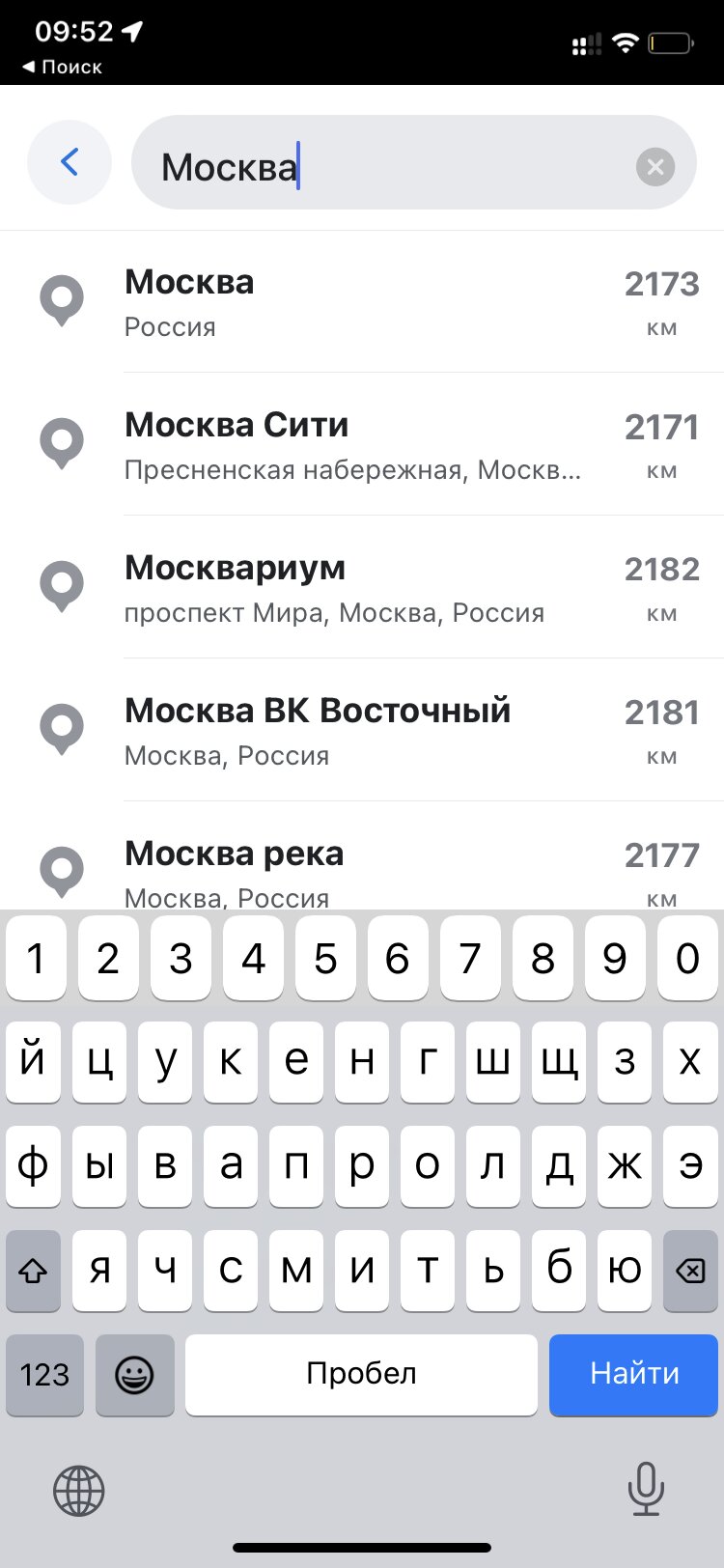Viewport: 724px width, 1568px height.
Task: Tap the blue Найти key
Action: coord(634,1374)
